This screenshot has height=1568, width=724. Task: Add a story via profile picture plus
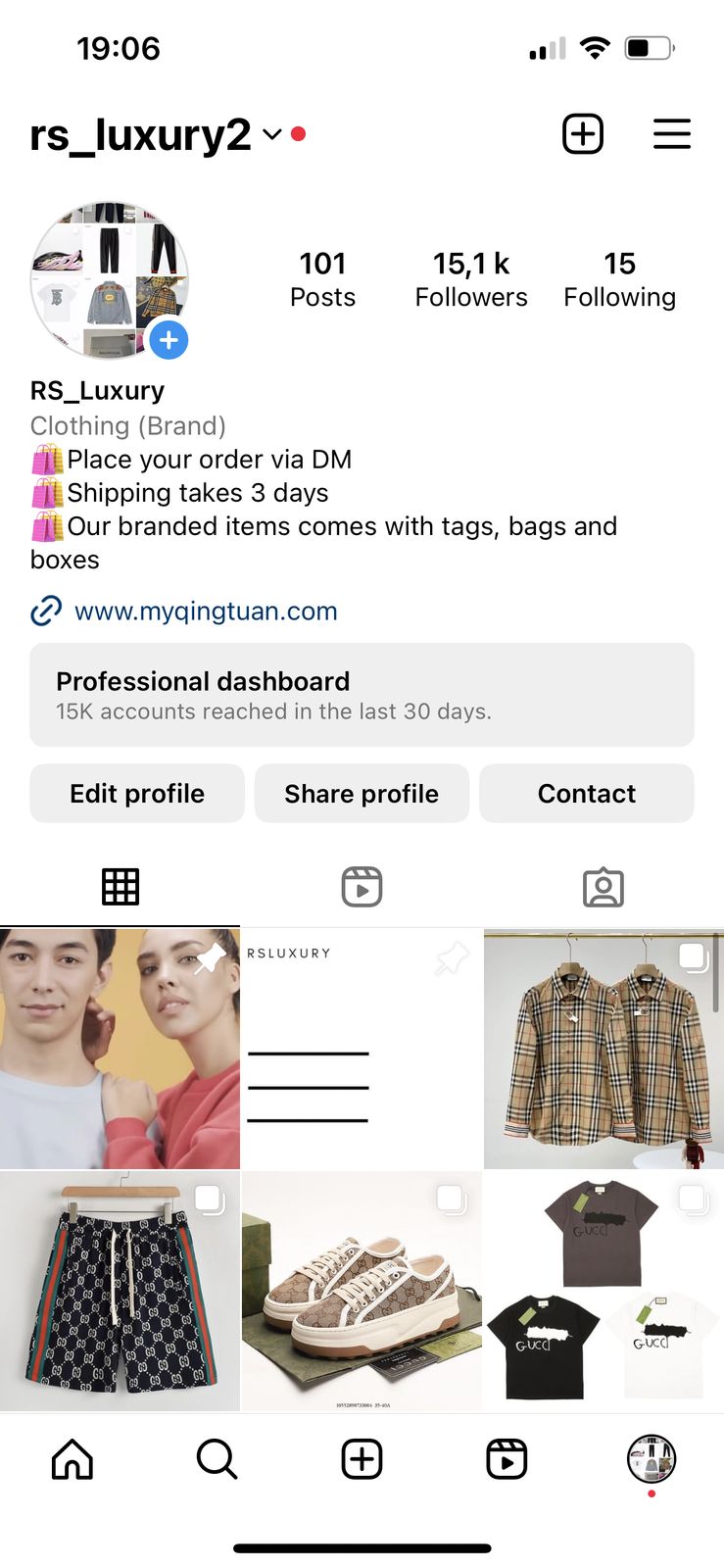(169, 340)
